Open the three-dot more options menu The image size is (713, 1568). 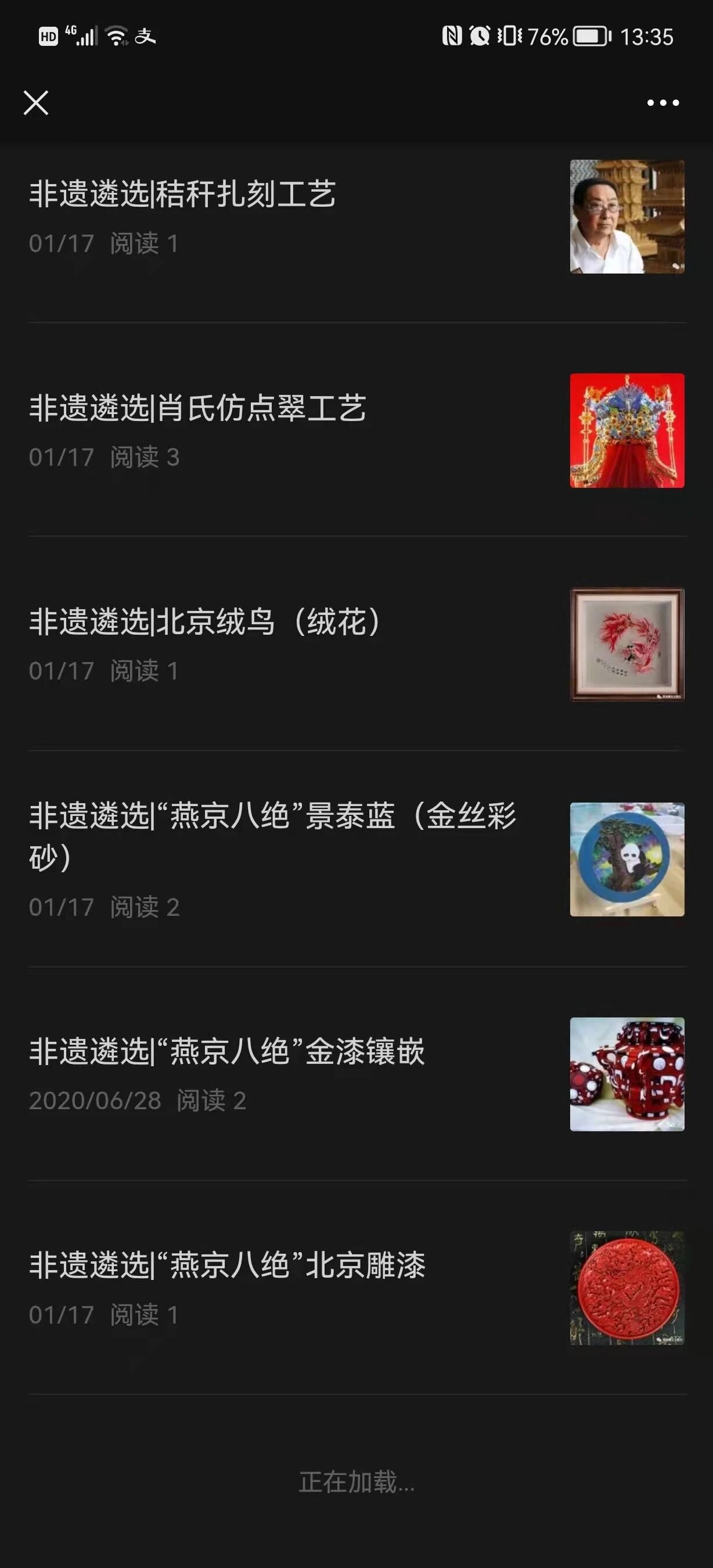pyautogui.click(x=662, y=103)
